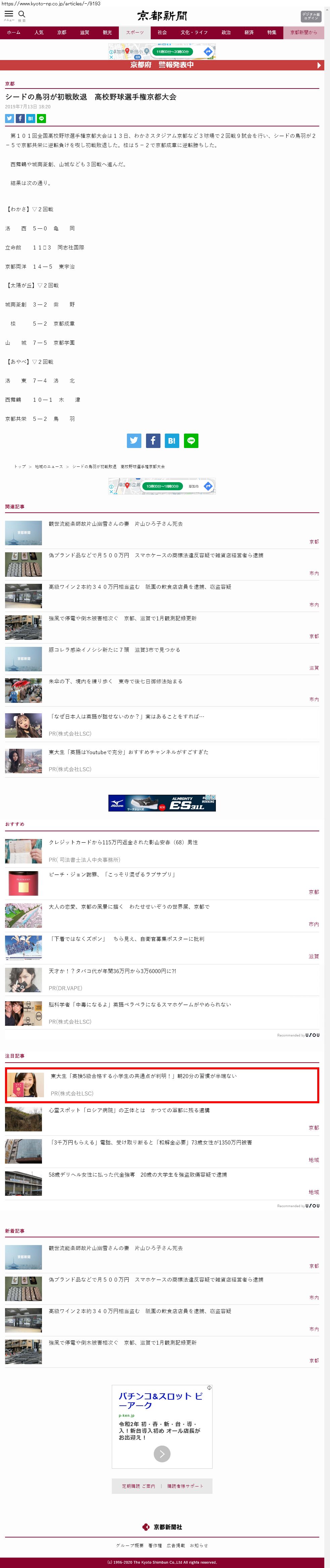
Task: Open the search icon in the header
Action: pyautogui.click(x=22, y=15)
